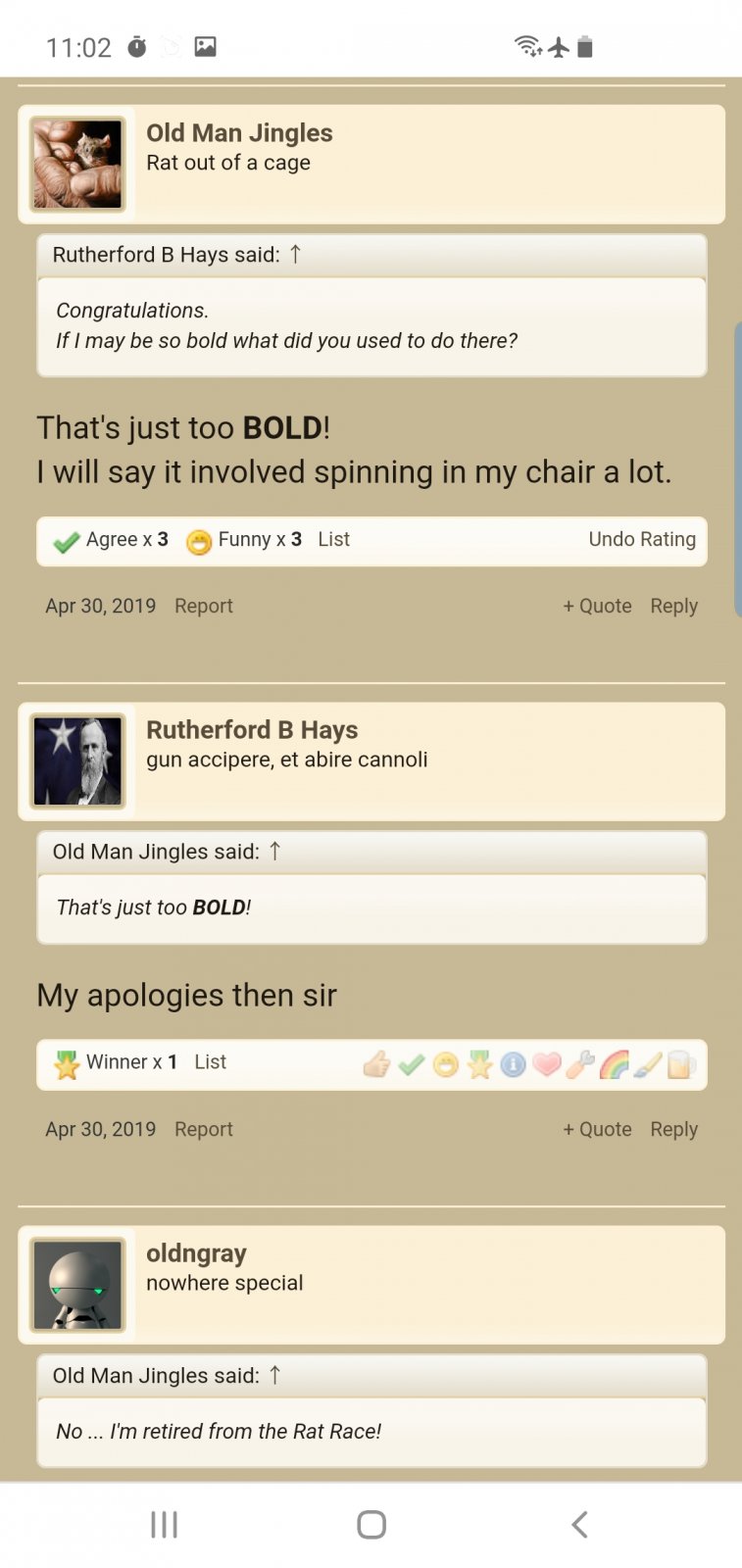Quote Rutherford B Hays' post
742x1568 pixels.
[597, 1129]
